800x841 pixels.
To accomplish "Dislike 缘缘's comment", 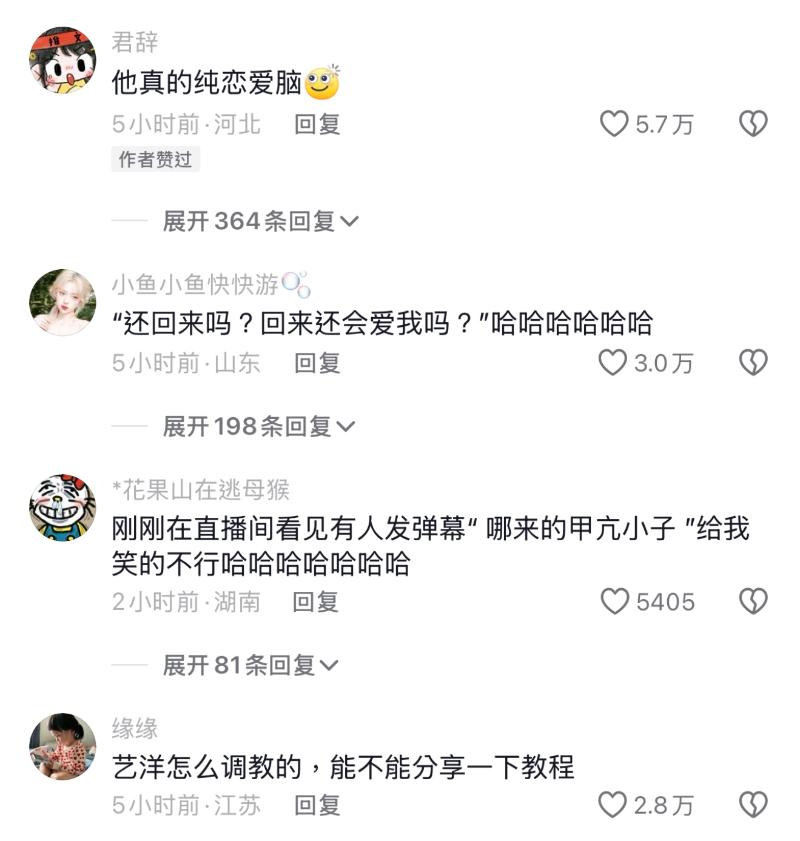I will click(x=752, y=804).
